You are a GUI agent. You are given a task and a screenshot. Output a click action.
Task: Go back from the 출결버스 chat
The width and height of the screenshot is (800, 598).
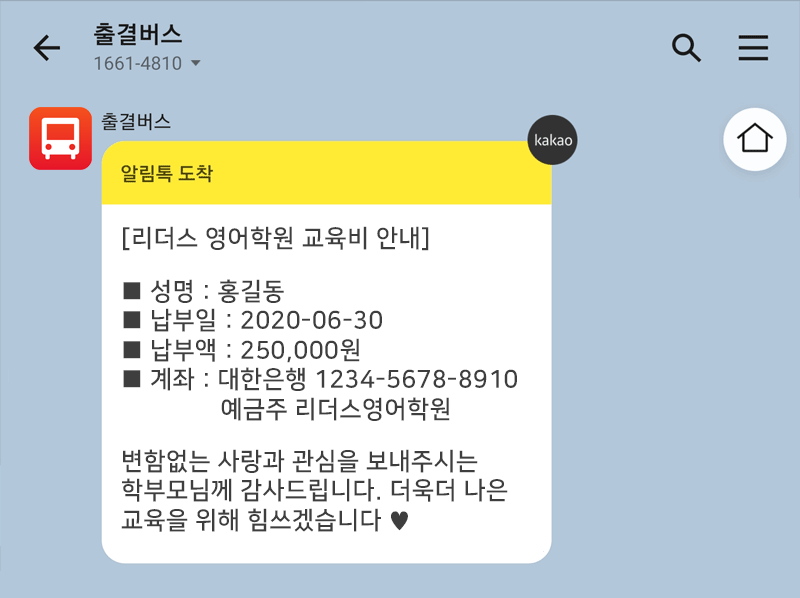[x=46, y=48]
